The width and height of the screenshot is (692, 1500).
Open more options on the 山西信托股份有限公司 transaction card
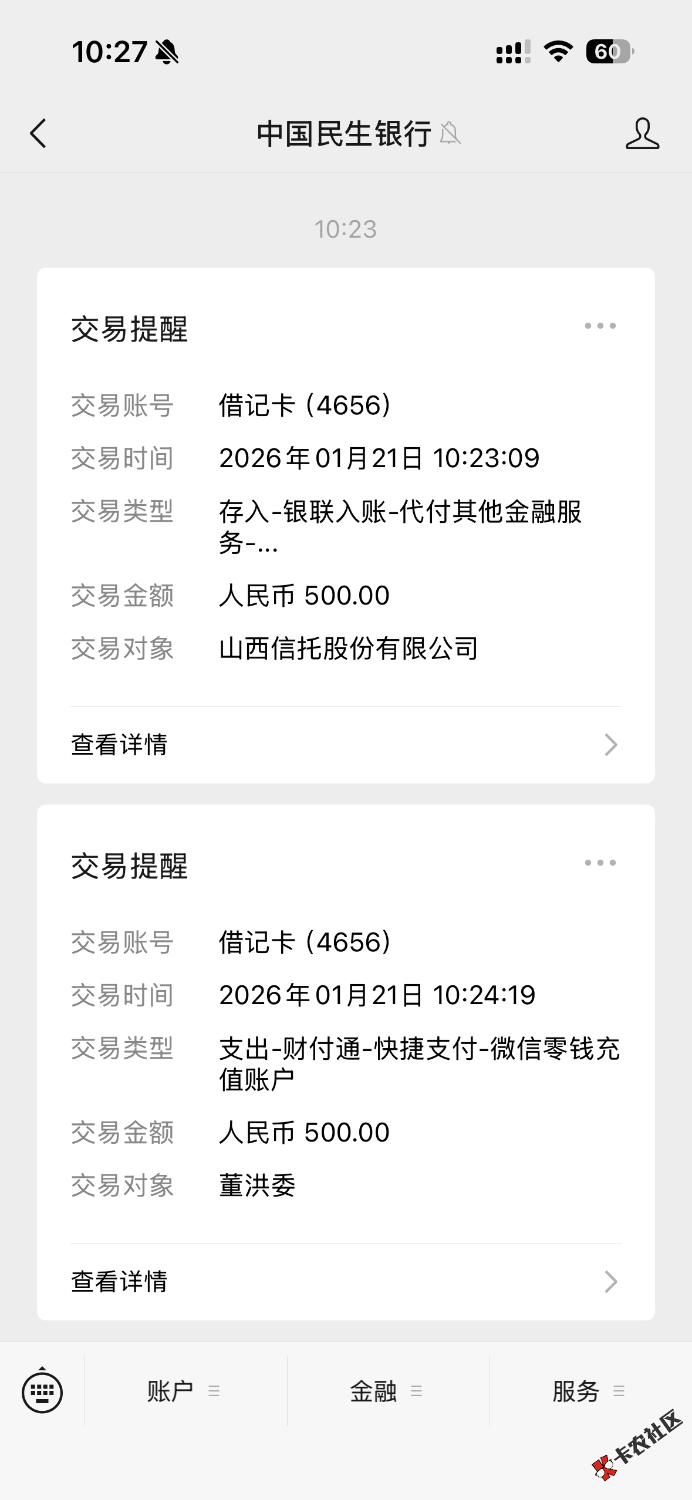(x=600, y=326)
